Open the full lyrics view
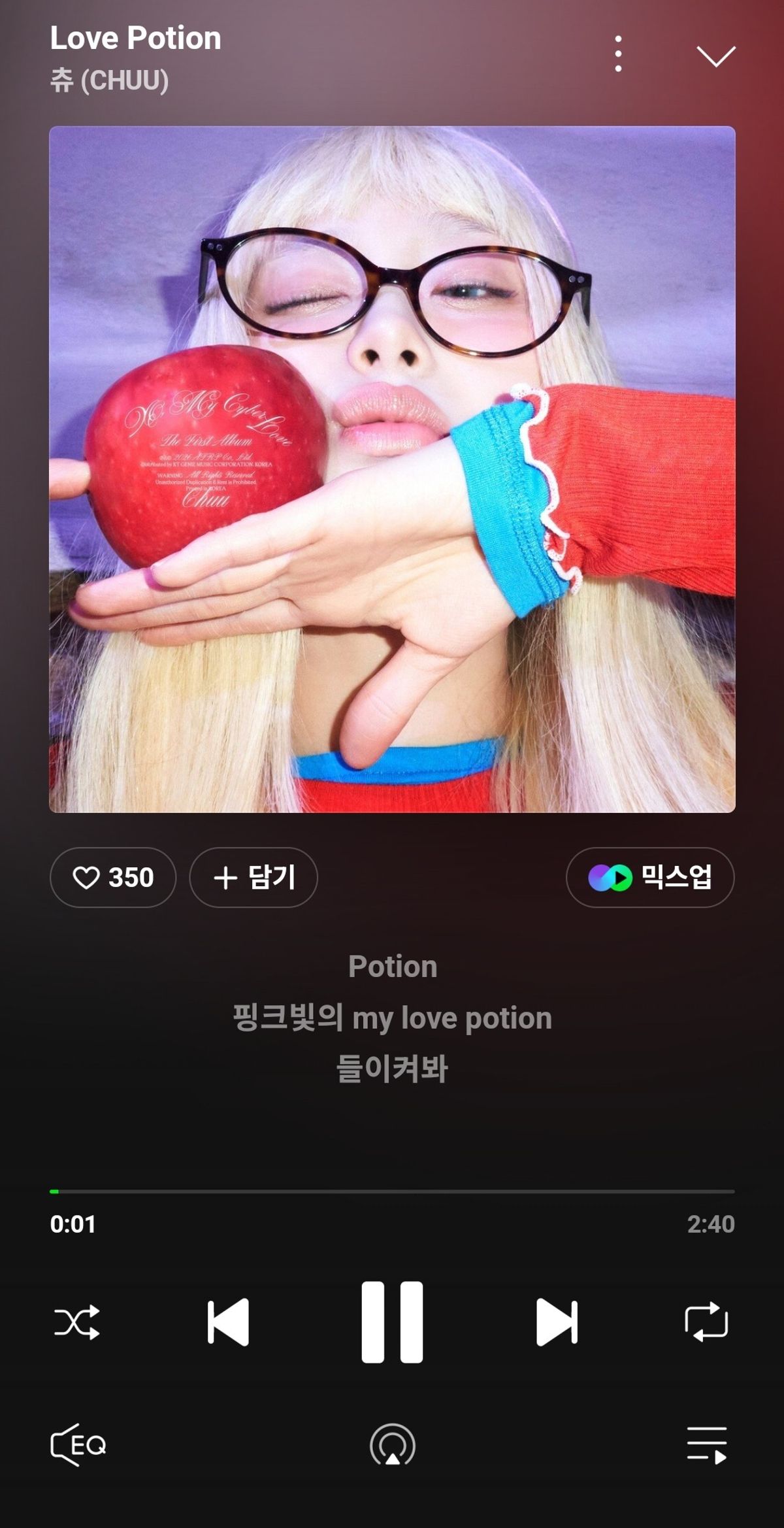 392,1018
